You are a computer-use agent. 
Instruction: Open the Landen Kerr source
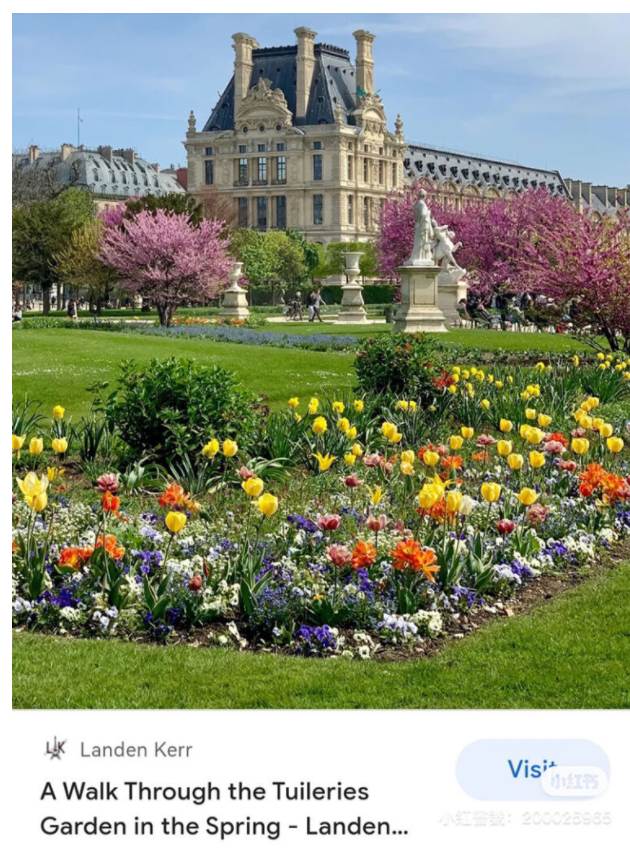pyautogui.click(x=135, y=749)
